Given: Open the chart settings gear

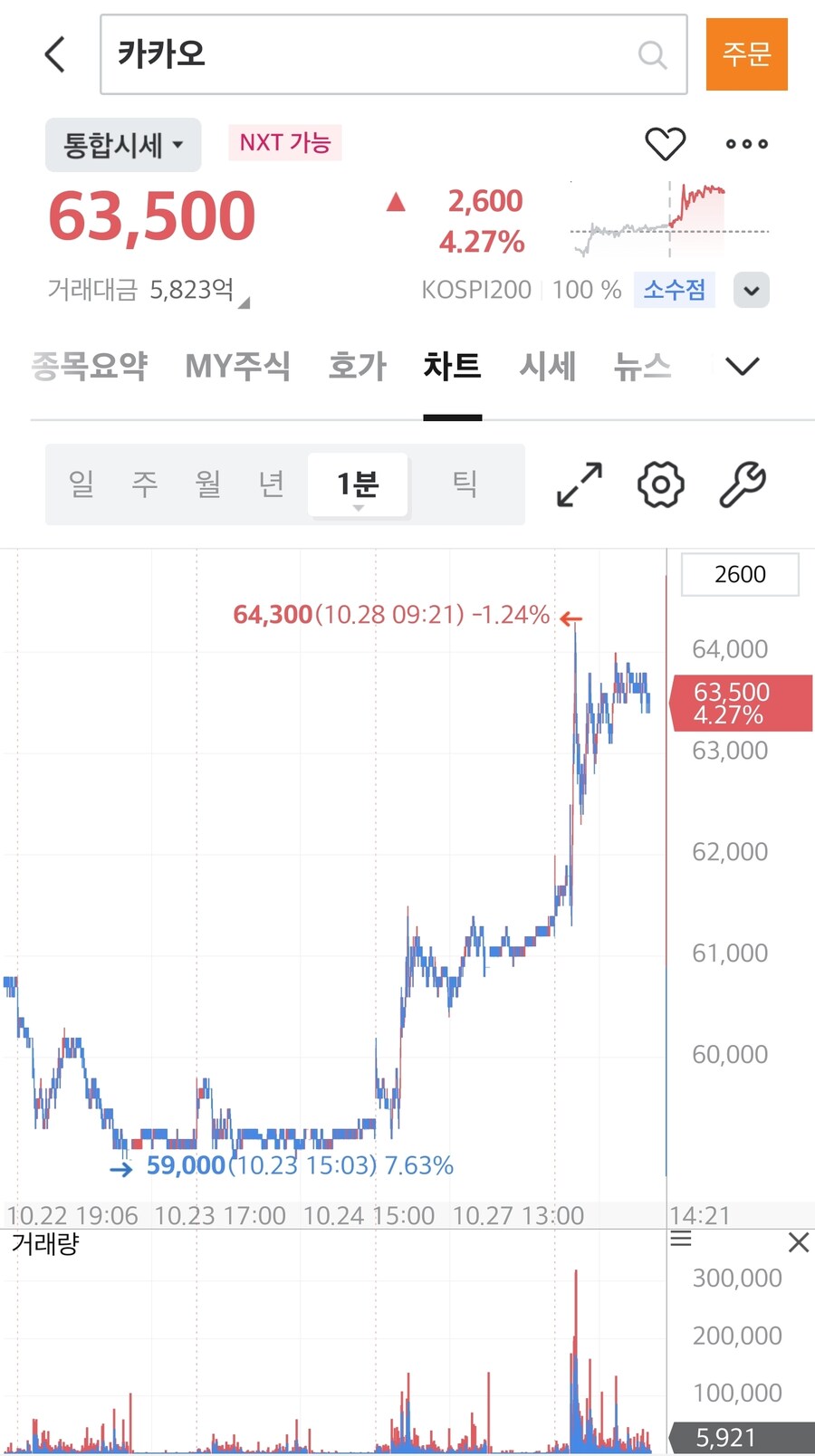Looking at the screenshot, I should (659, 484).
